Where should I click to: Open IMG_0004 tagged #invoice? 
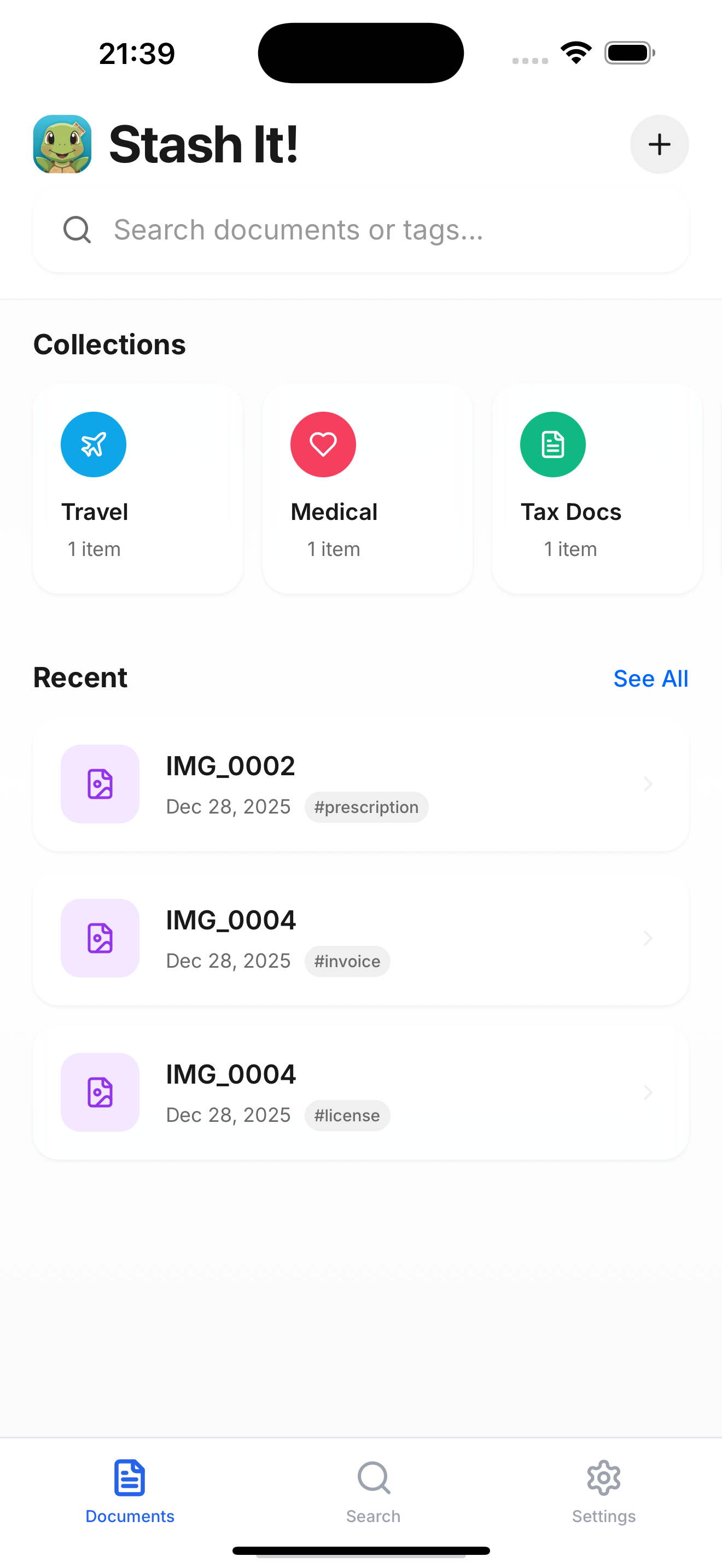click(x=360, y=938)
